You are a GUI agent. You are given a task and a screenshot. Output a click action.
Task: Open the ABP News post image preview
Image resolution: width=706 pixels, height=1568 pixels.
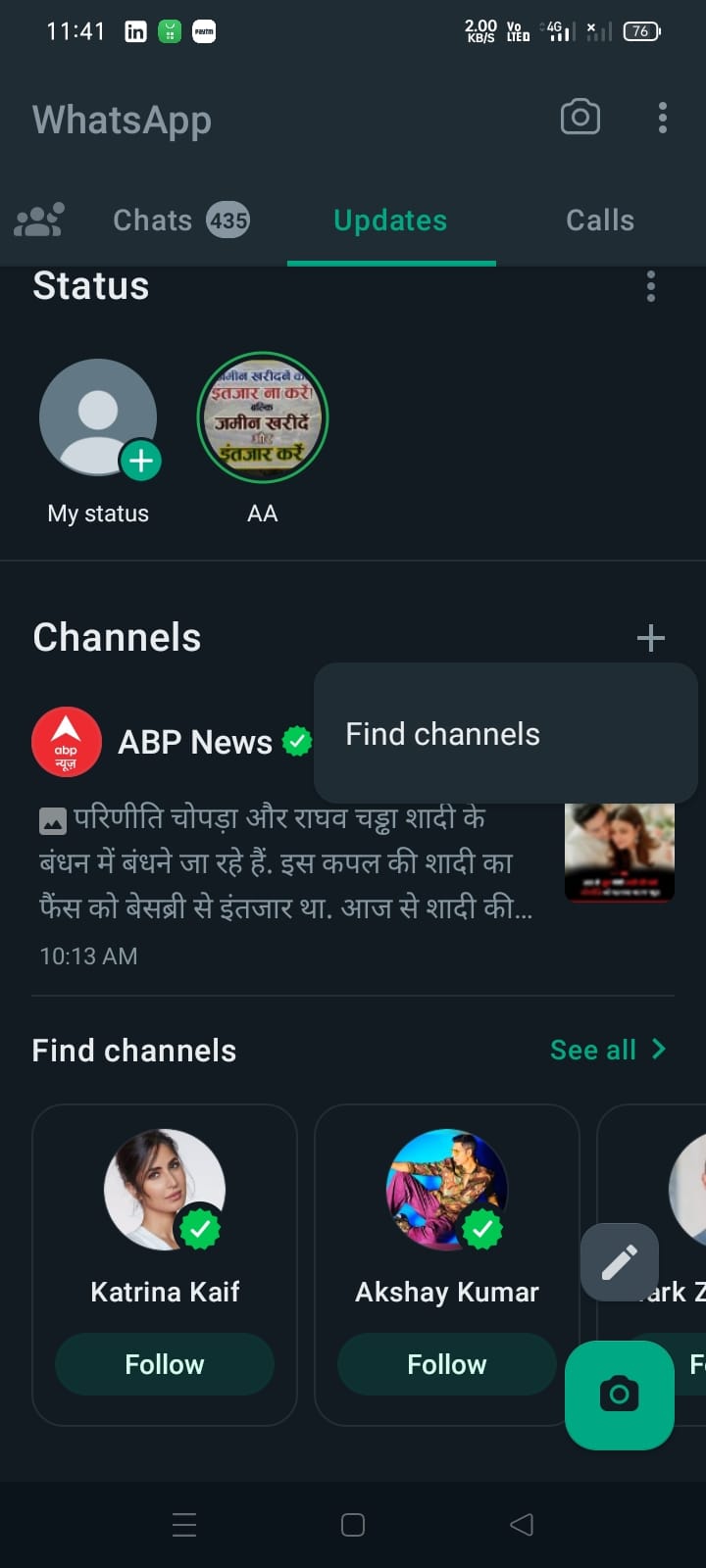point(619,852)
